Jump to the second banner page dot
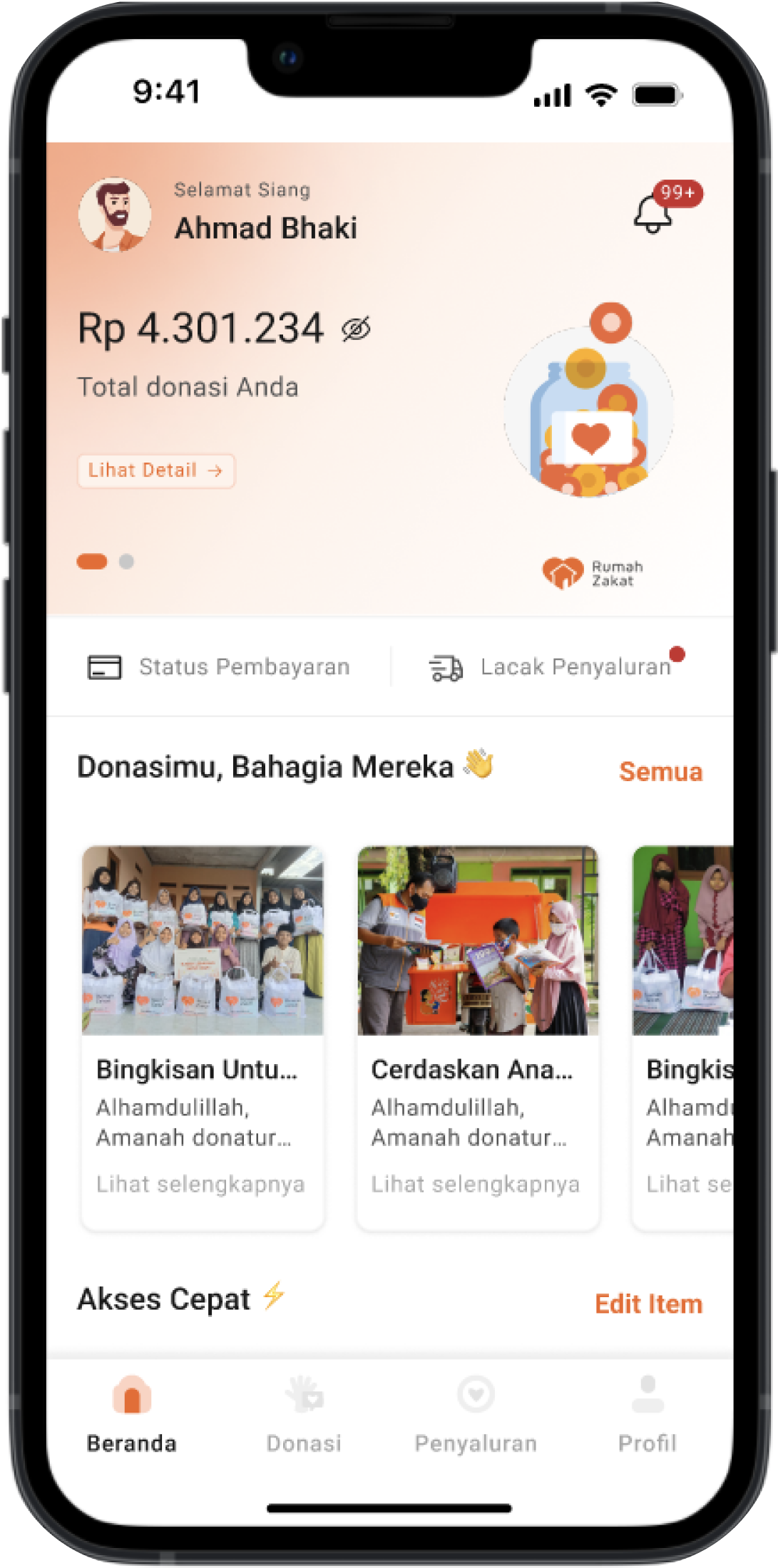Viewport: 778px width, 1568px height. click(x=126, y=562)
